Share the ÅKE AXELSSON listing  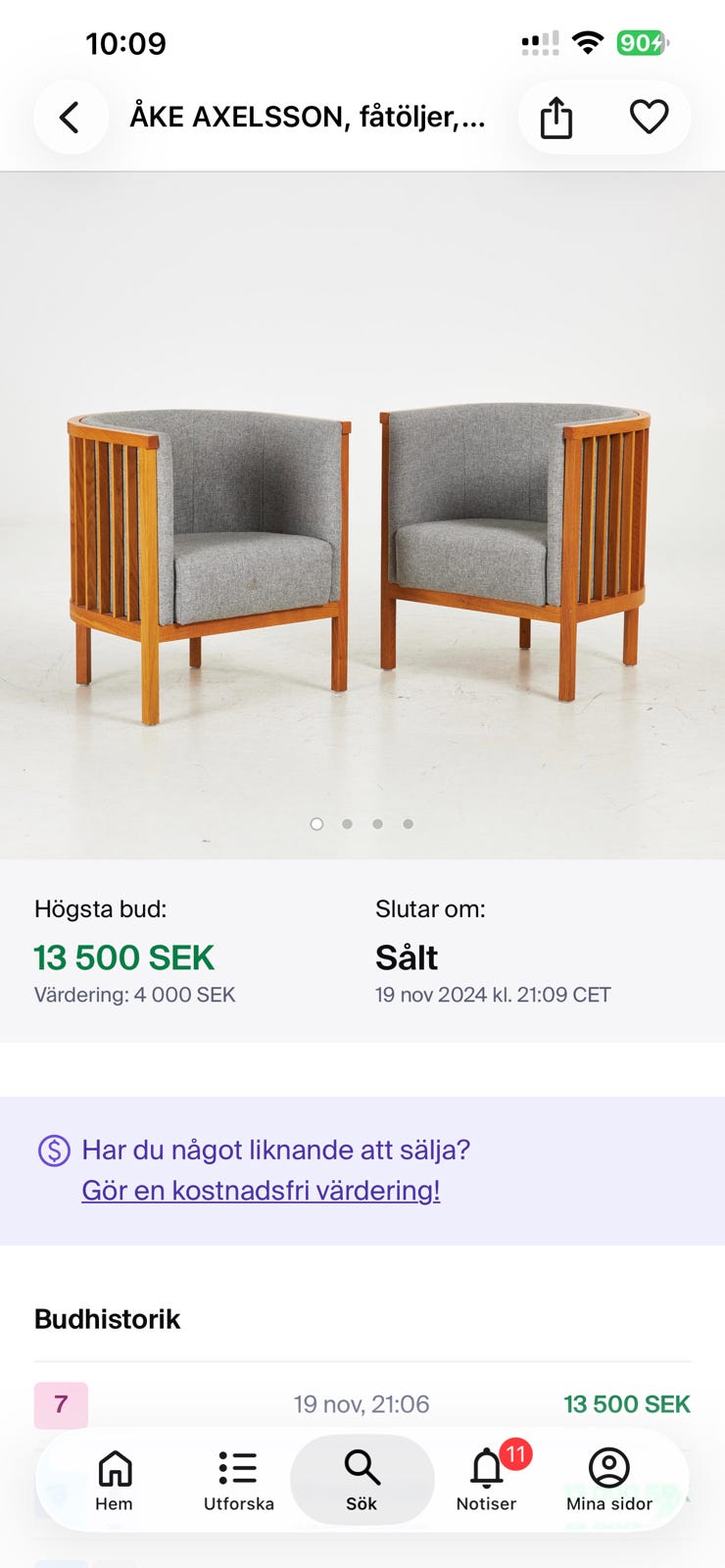point(556,116)
